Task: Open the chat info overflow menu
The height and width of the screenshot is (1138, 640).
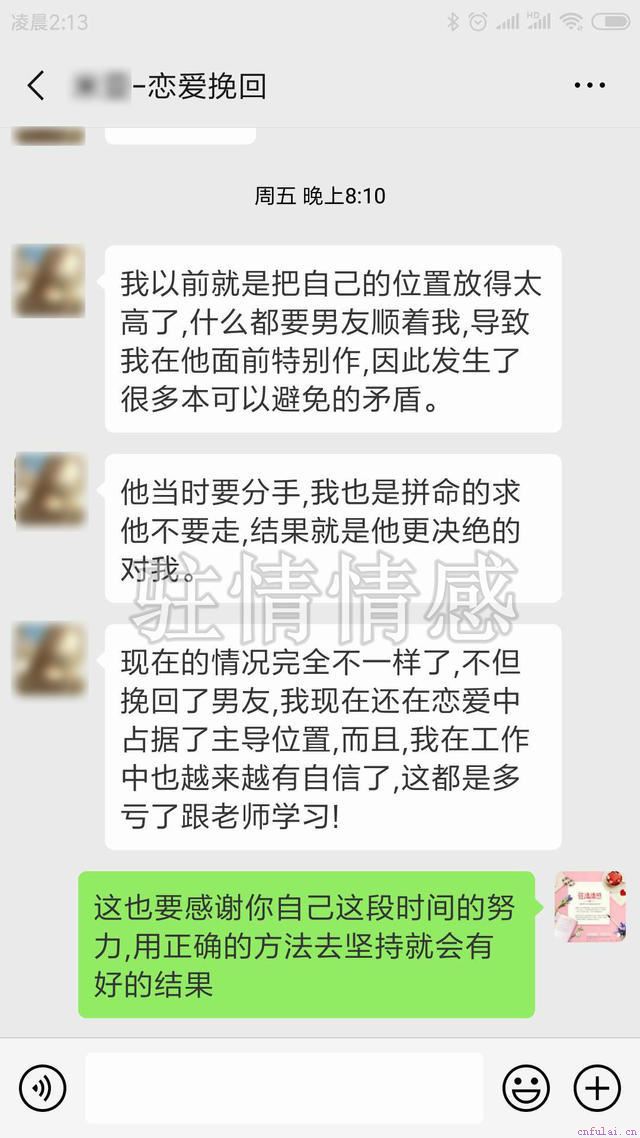Action: pos(590,86)
